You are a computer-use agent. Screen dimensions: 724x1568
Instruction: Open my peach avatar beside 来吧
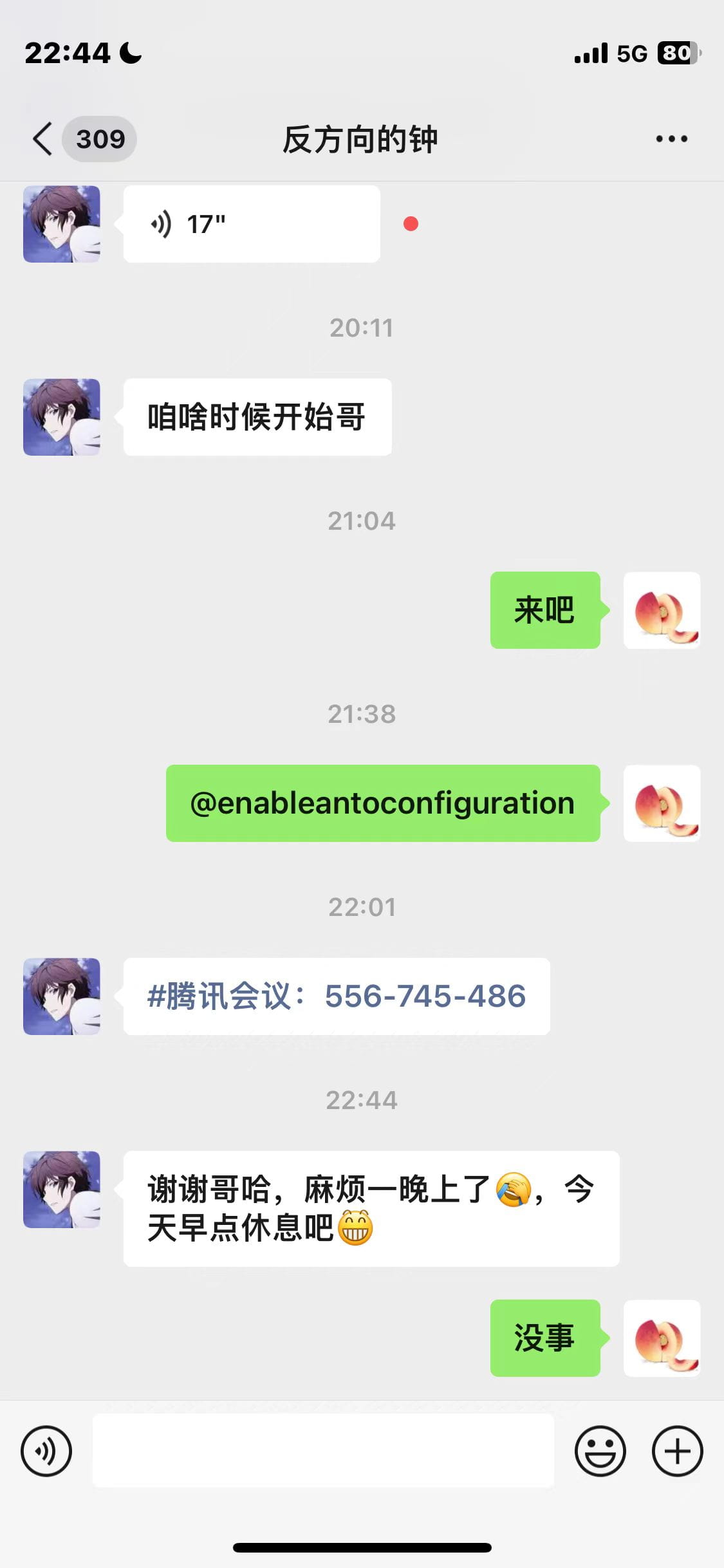tap(662, 610)
